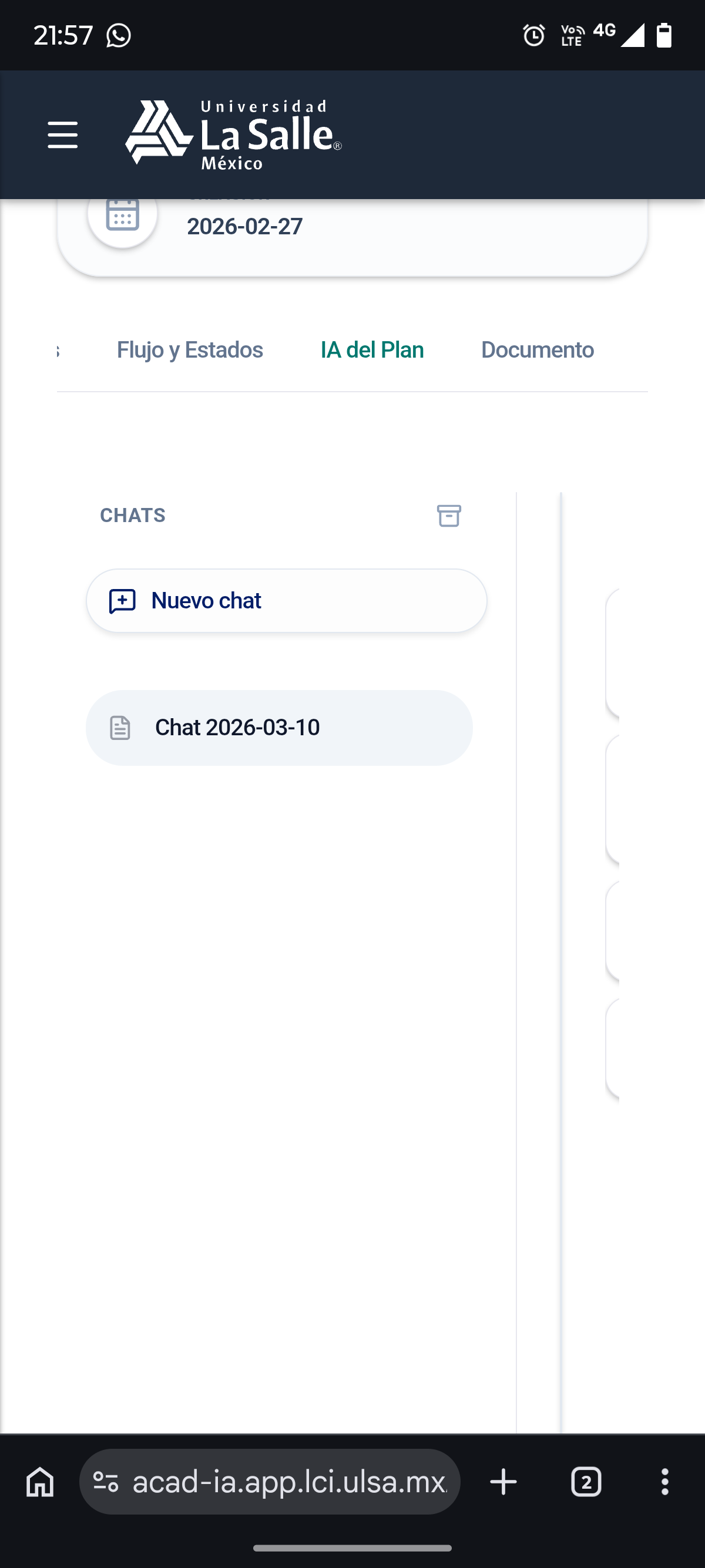Open the browser overflow menu

tap(665, 1481)
